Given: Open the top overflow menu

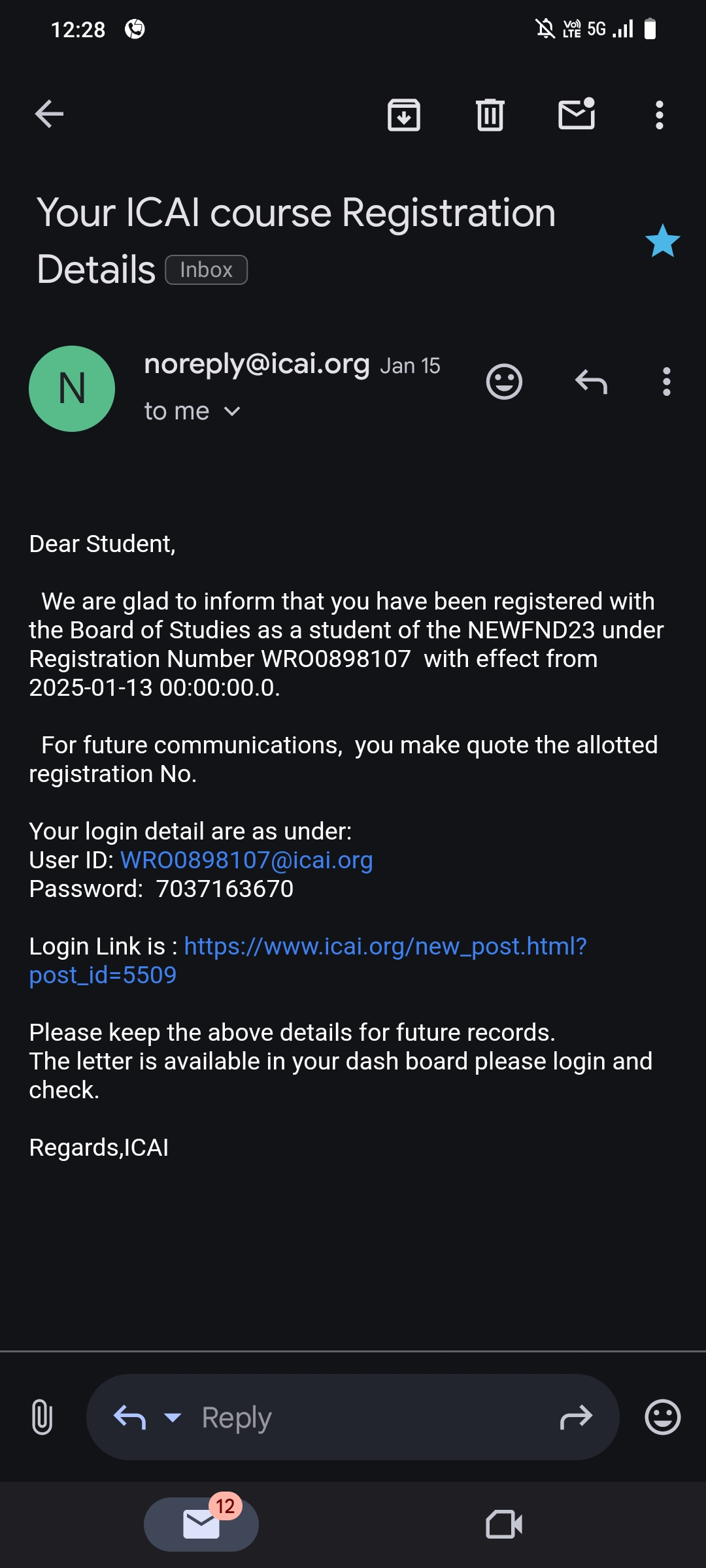Looking at the screenshot, I should tap(660, 115).
